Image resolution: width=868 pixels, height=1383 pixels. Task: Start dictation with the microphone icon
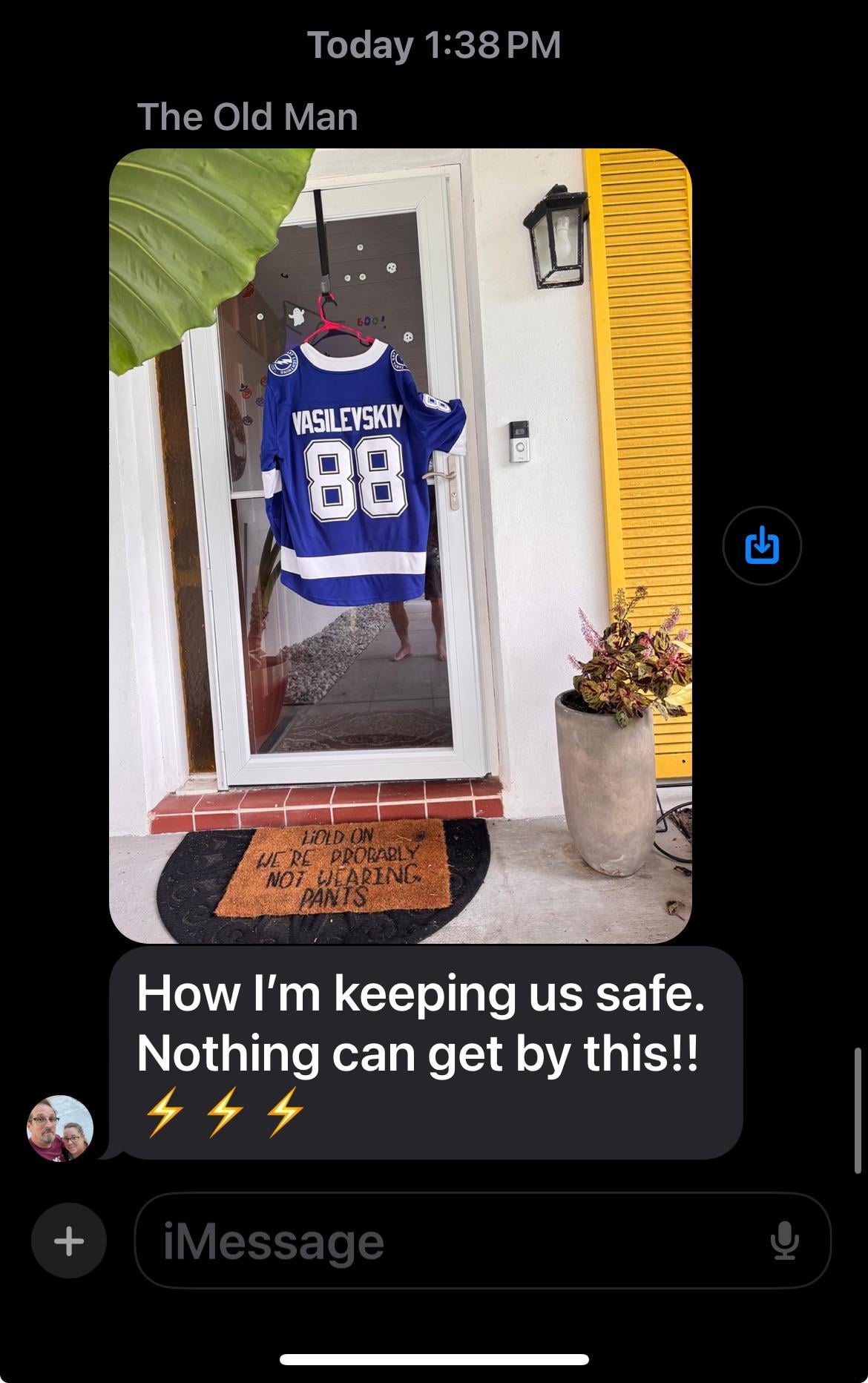click(784, 1241)
